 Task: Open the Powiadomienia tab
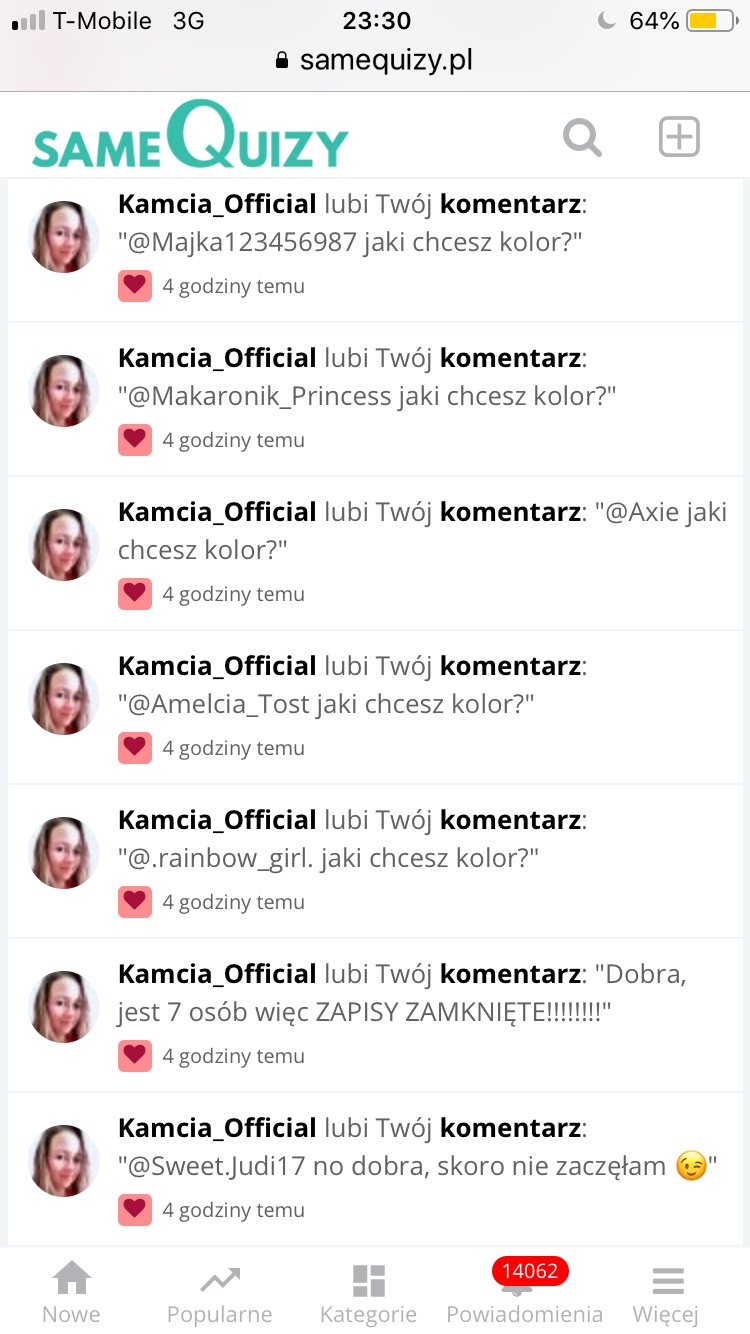524,1292
